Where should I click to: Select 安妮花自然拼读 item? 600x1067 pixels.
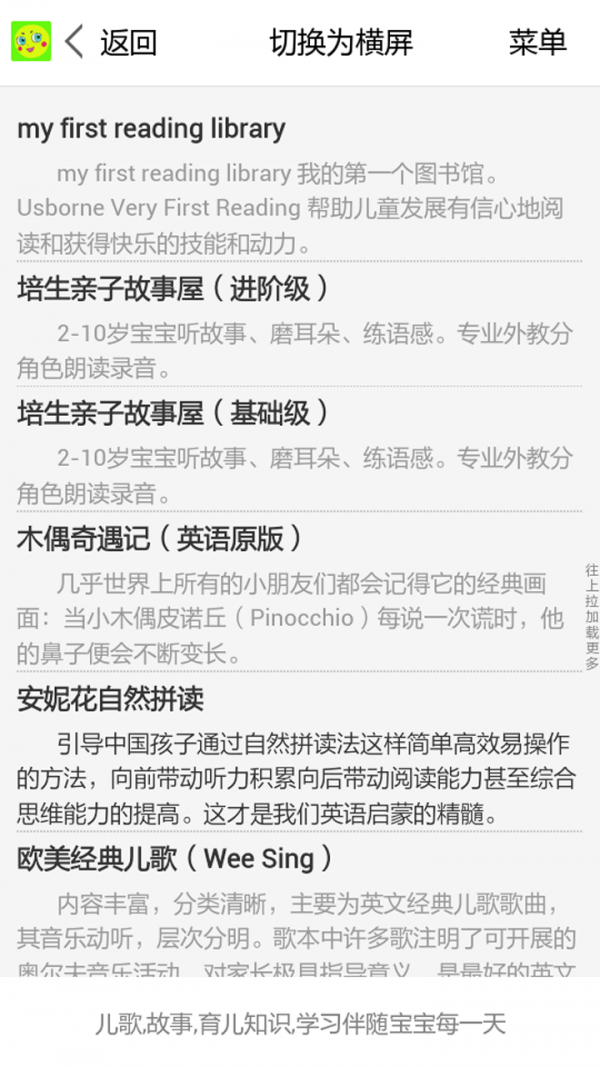[110, 699]
